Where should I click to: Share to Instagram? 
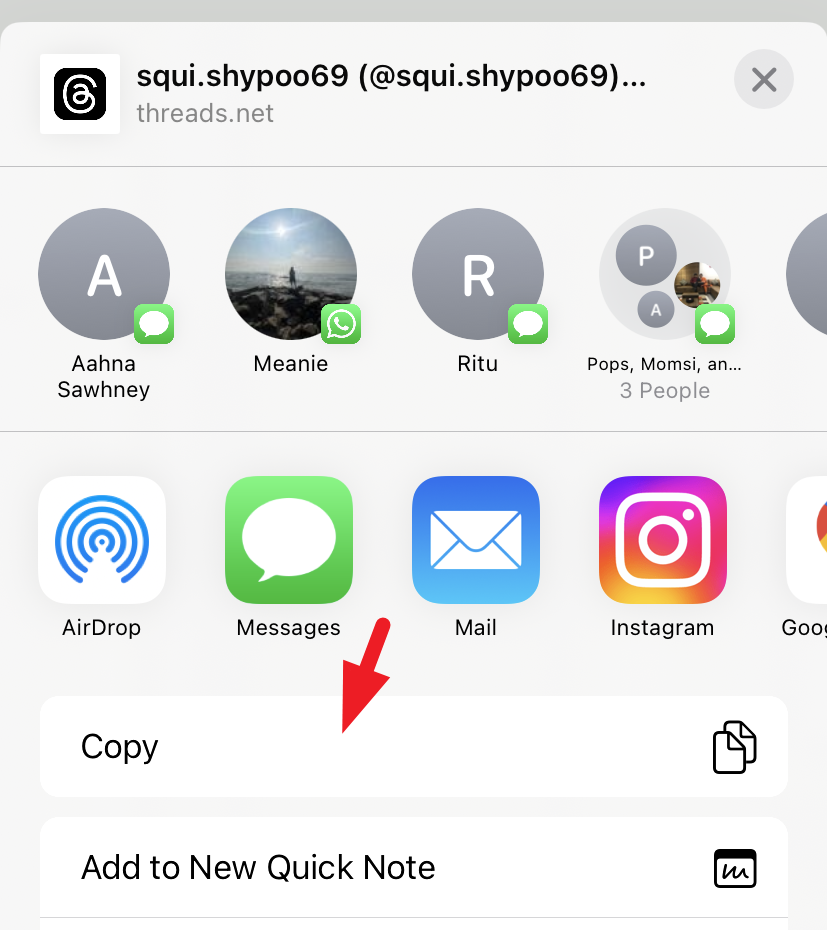pos(663,540)
